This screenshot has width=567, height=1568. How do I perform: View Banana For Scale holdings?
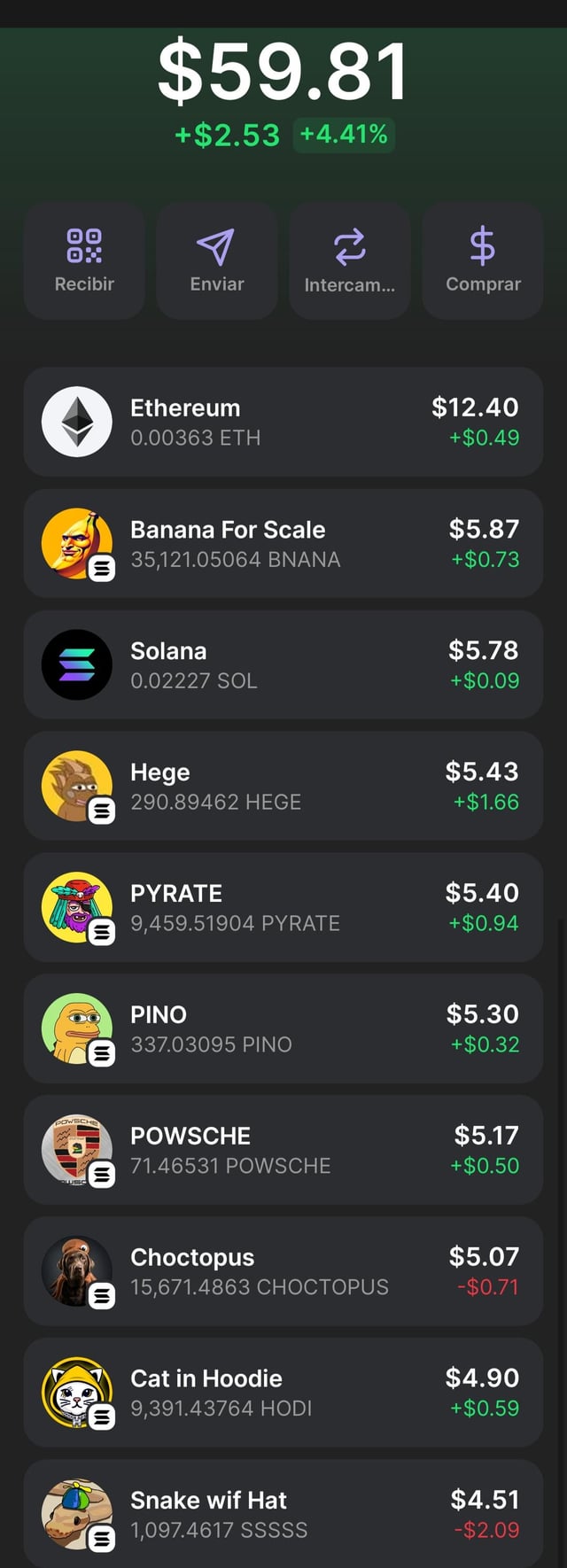tap(283, 543)
